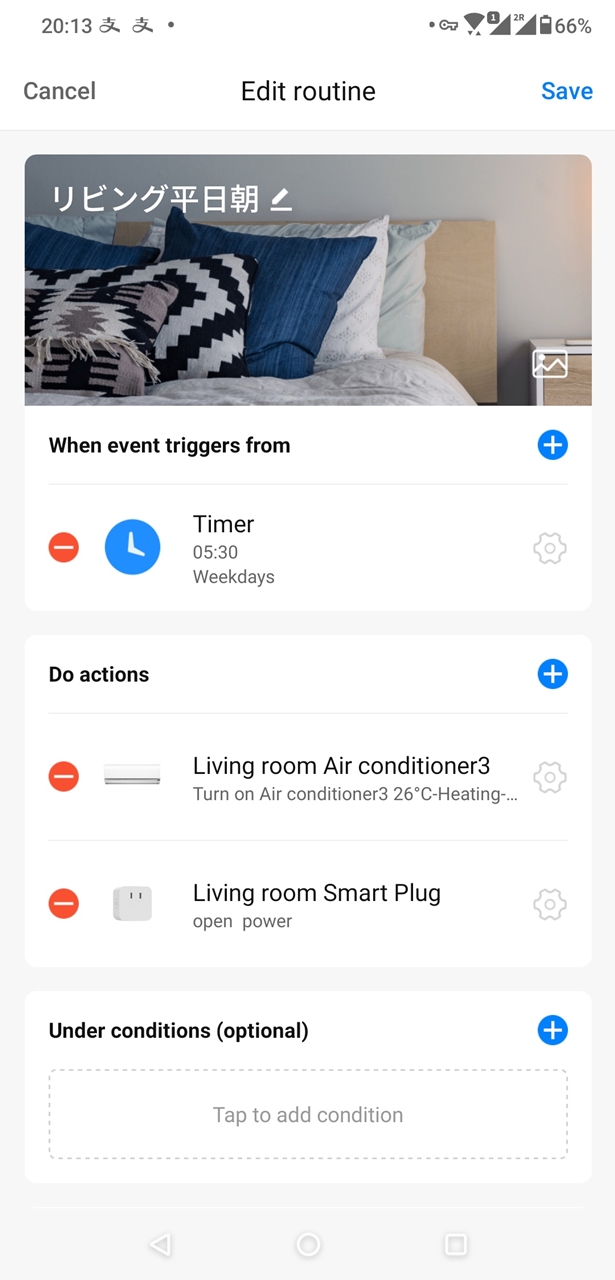
Task: Add a new action under Do actions
Action: pos(552,674)
